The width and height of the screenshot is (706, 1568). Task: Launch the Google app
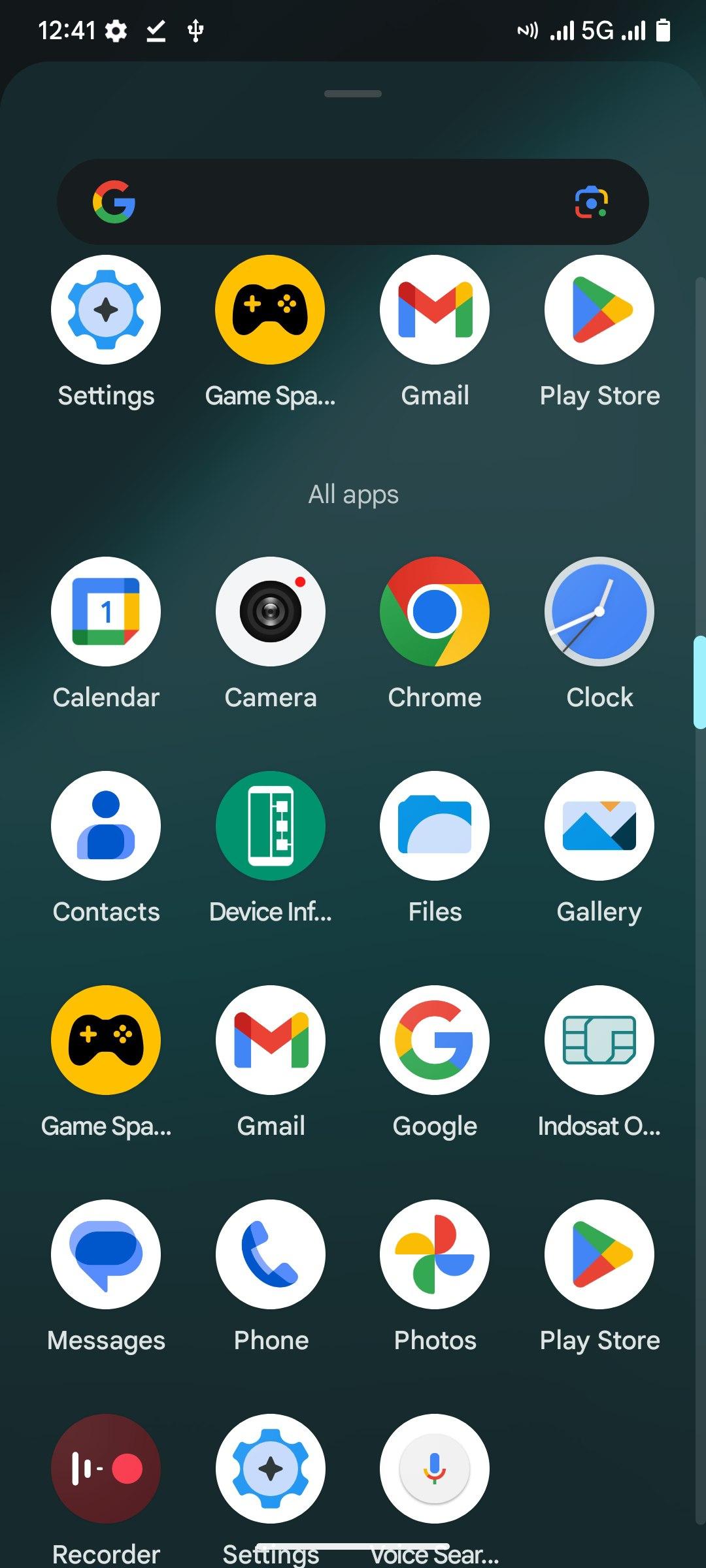tap(435, 1040)
